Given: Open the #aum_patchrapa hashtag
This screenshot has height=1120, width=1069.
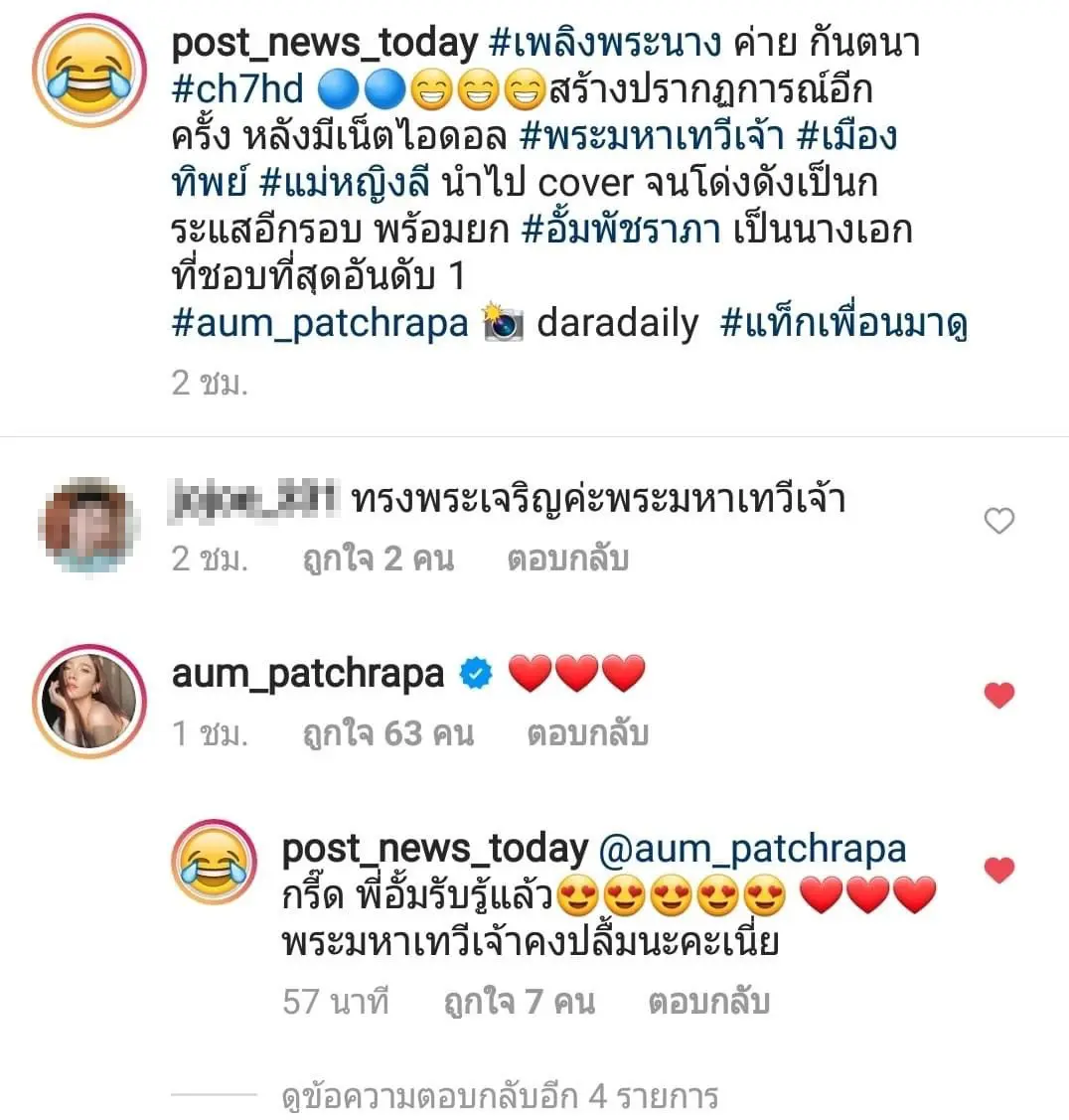Looking at the screenshot, I should 320,324.
